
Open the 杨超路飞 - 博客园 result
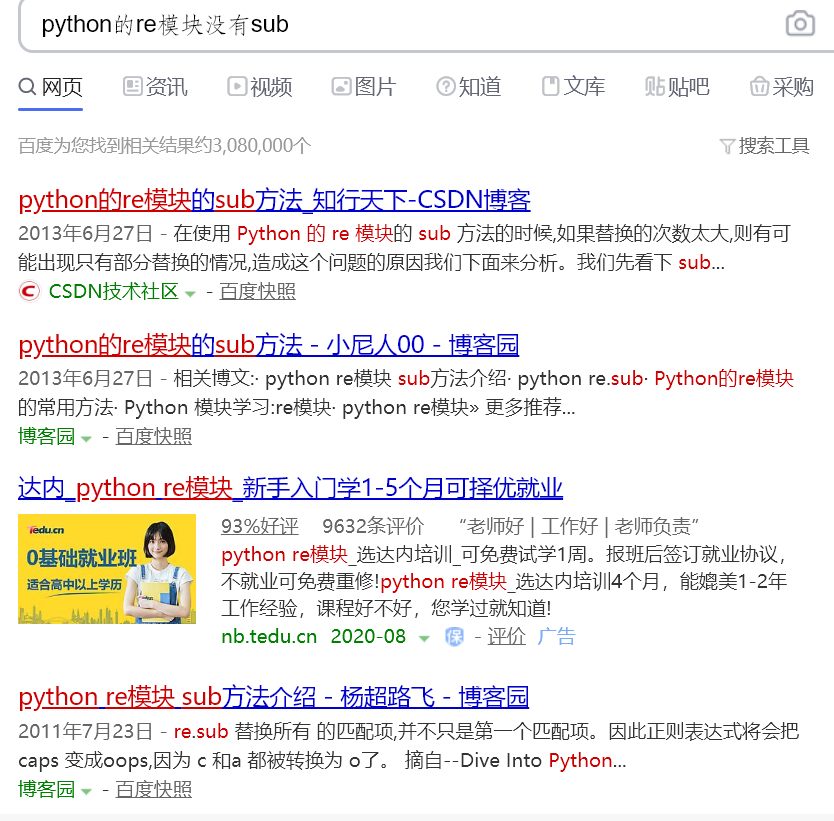pos(273,697)
